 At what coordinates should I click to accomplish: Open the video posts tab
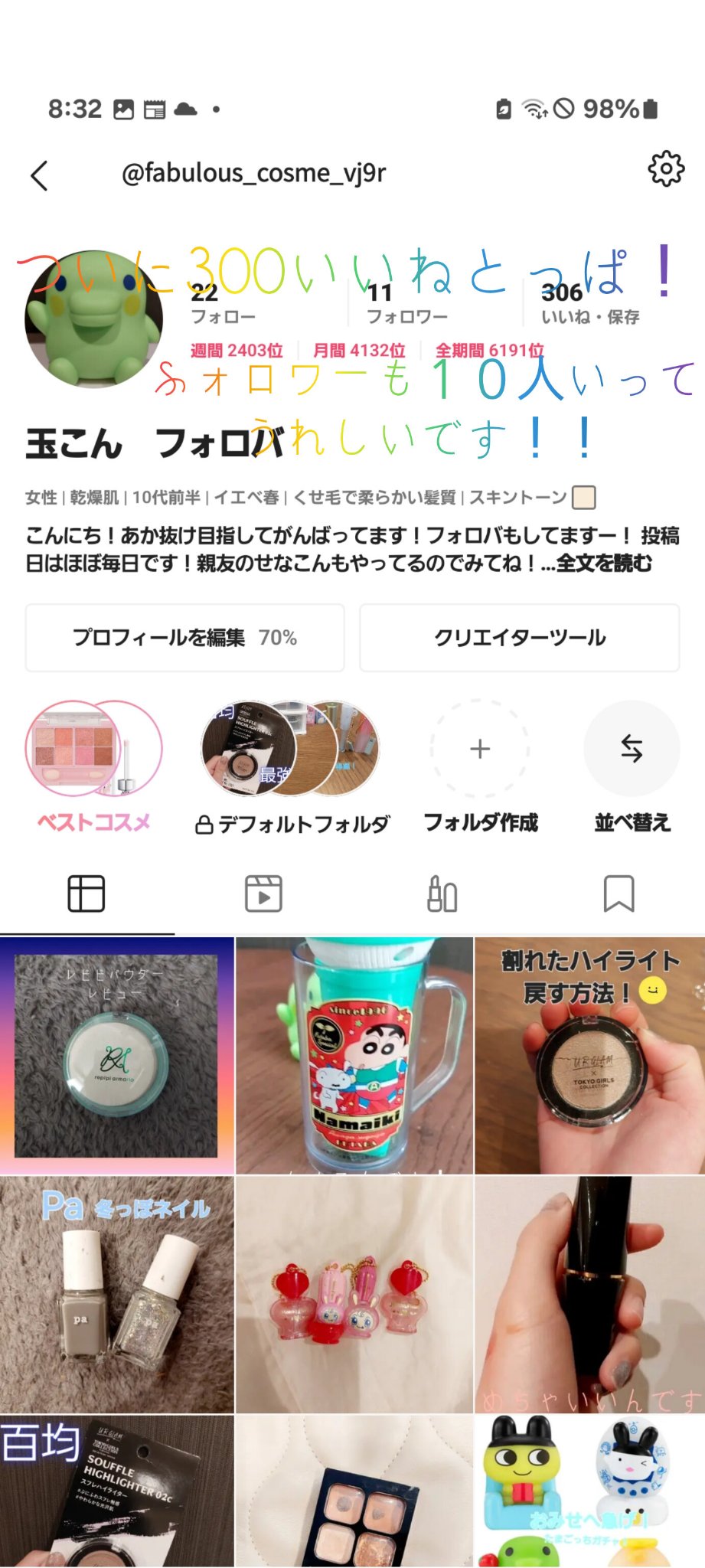pos(264,892)
